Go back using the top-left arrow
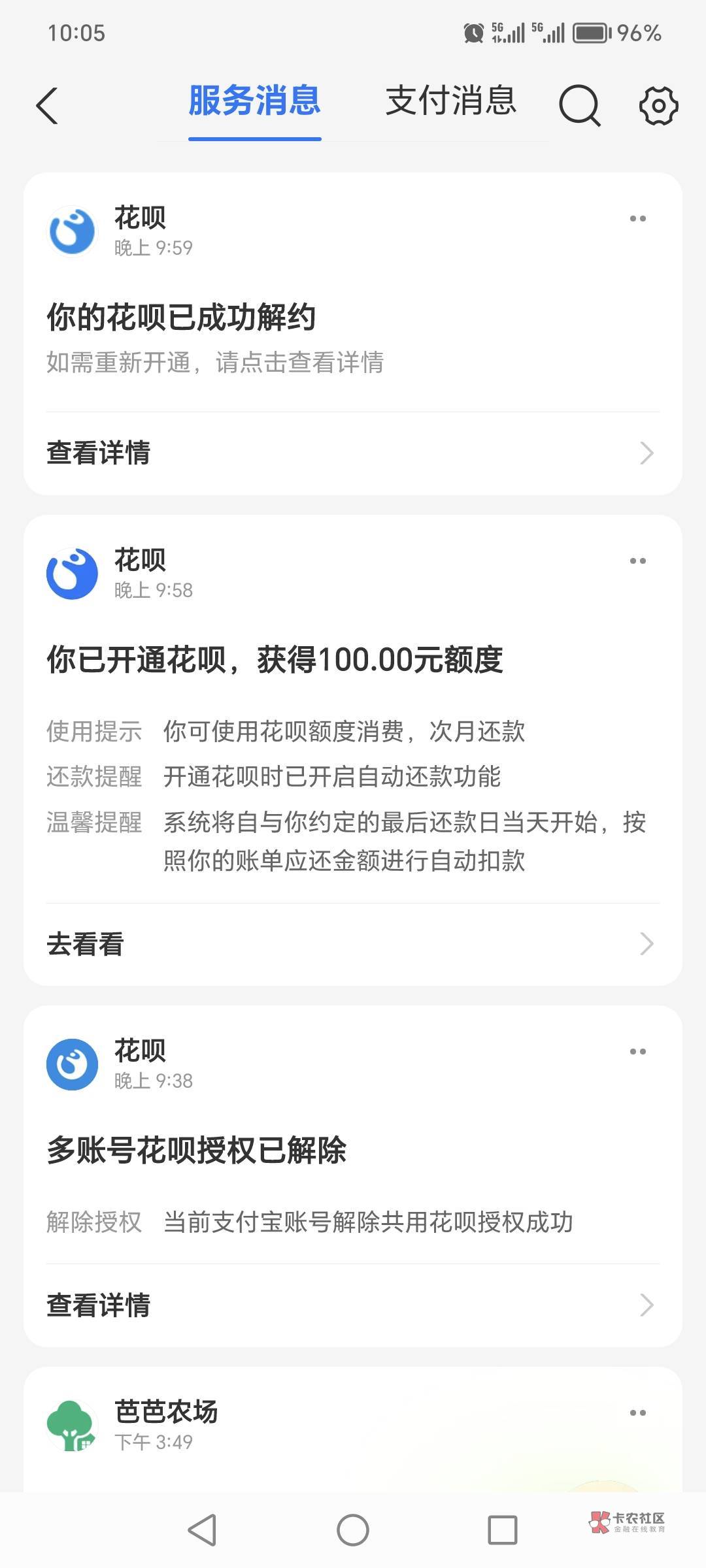Screen dimensions: 706x1568 point(47,105)
